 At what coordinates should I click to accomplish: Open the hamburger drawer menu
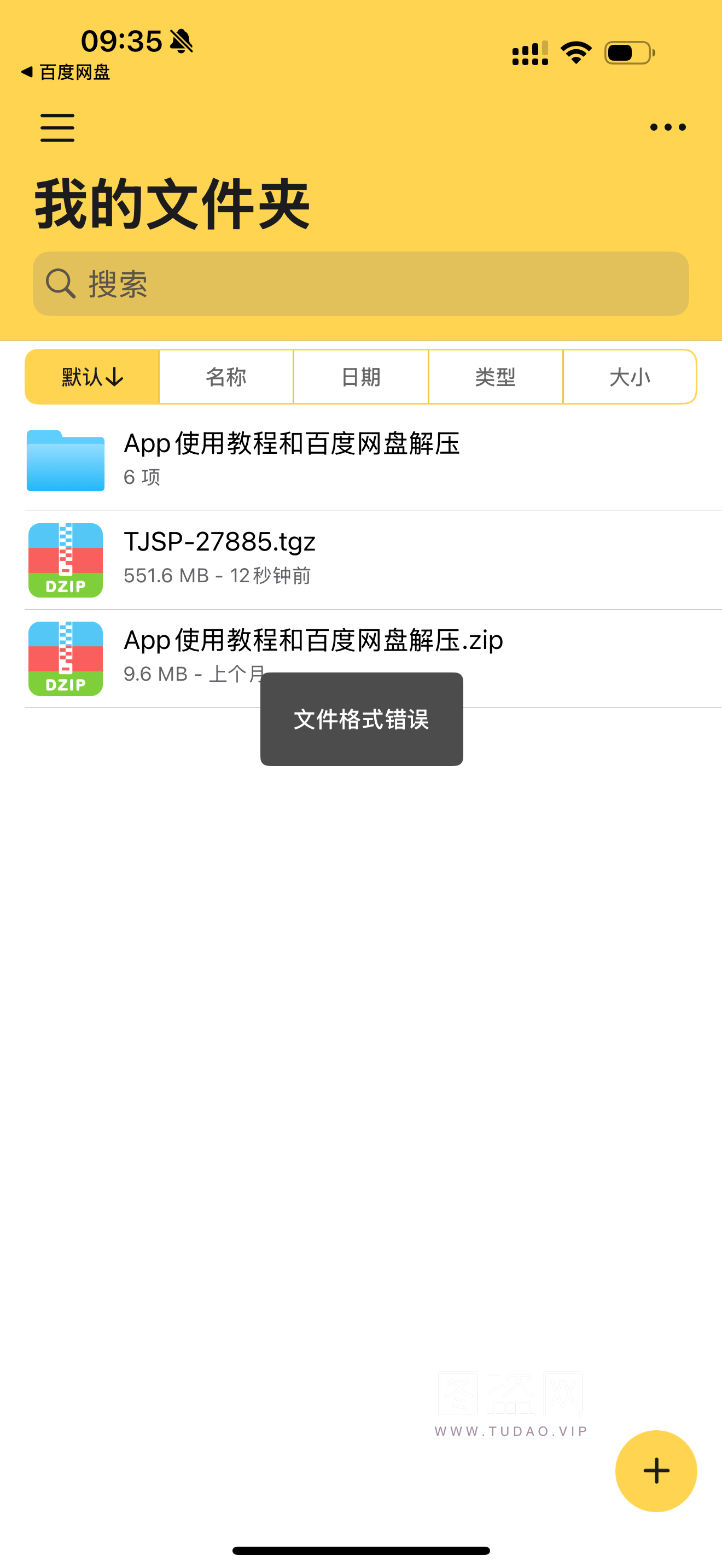tap(57, 127)
